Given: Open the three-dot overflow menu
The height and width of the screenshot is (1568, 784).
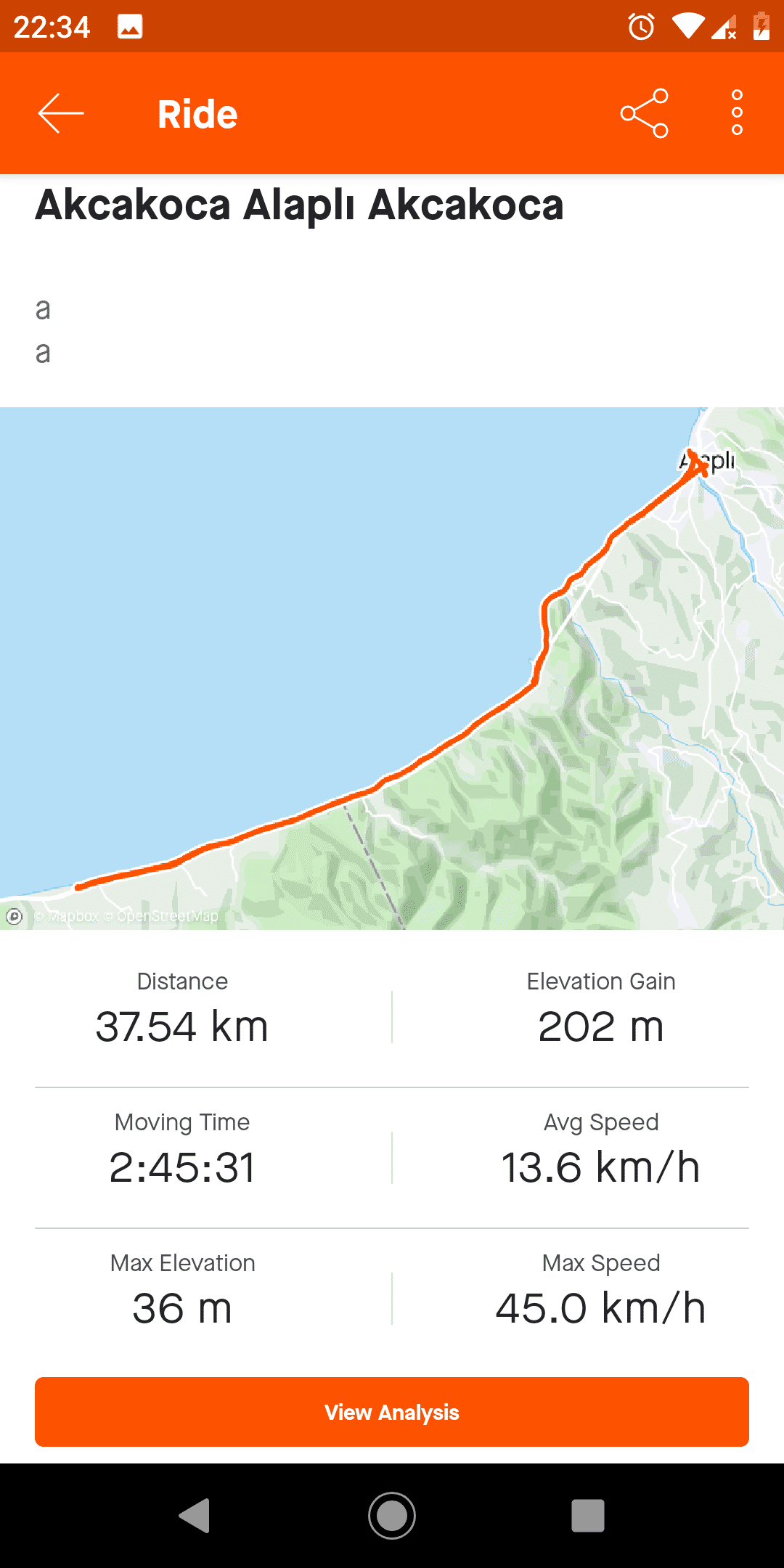Looking at the screenshot, I should pyautogui.click(x=737, y=113).
